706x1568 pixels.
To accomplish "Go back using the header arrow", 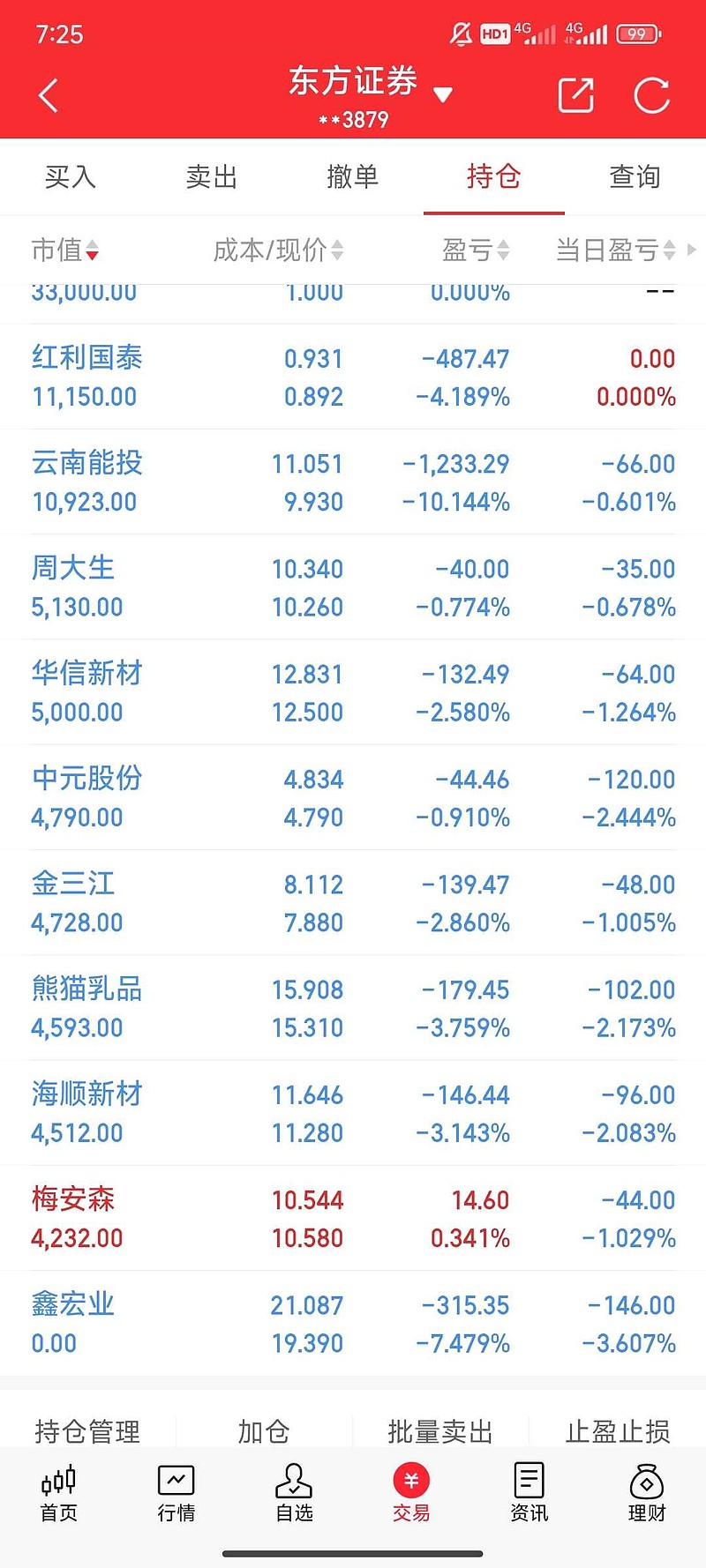I will 49,95.
